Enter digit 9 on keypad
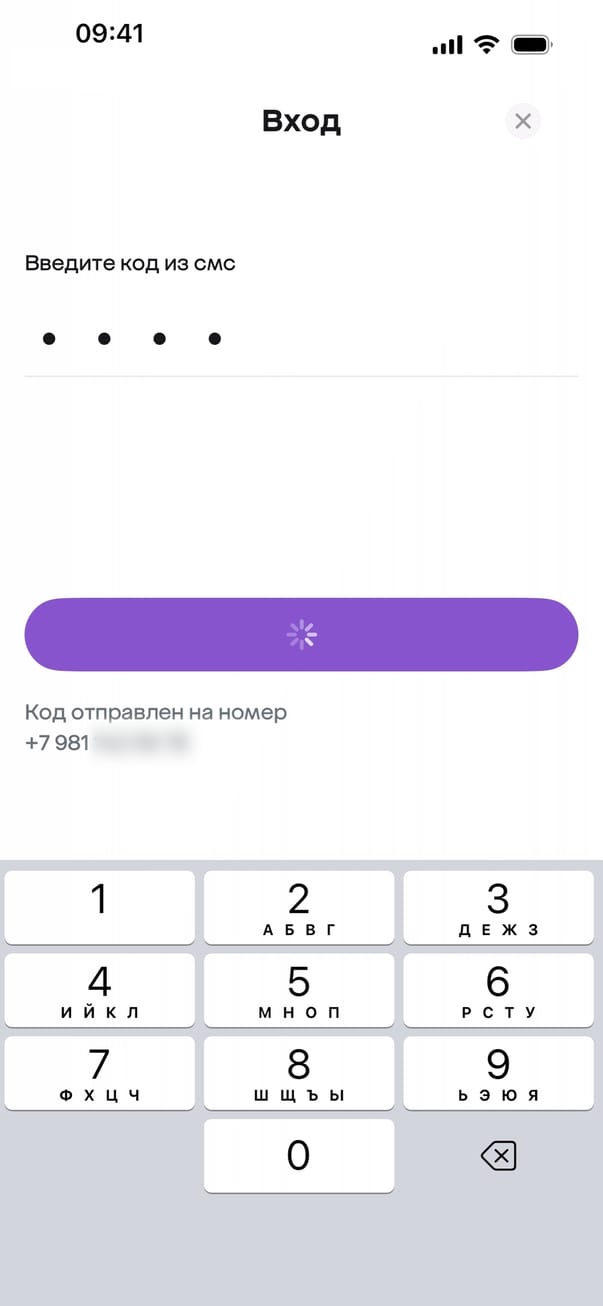603x1306 pixels. click(x=498, y=1072)
